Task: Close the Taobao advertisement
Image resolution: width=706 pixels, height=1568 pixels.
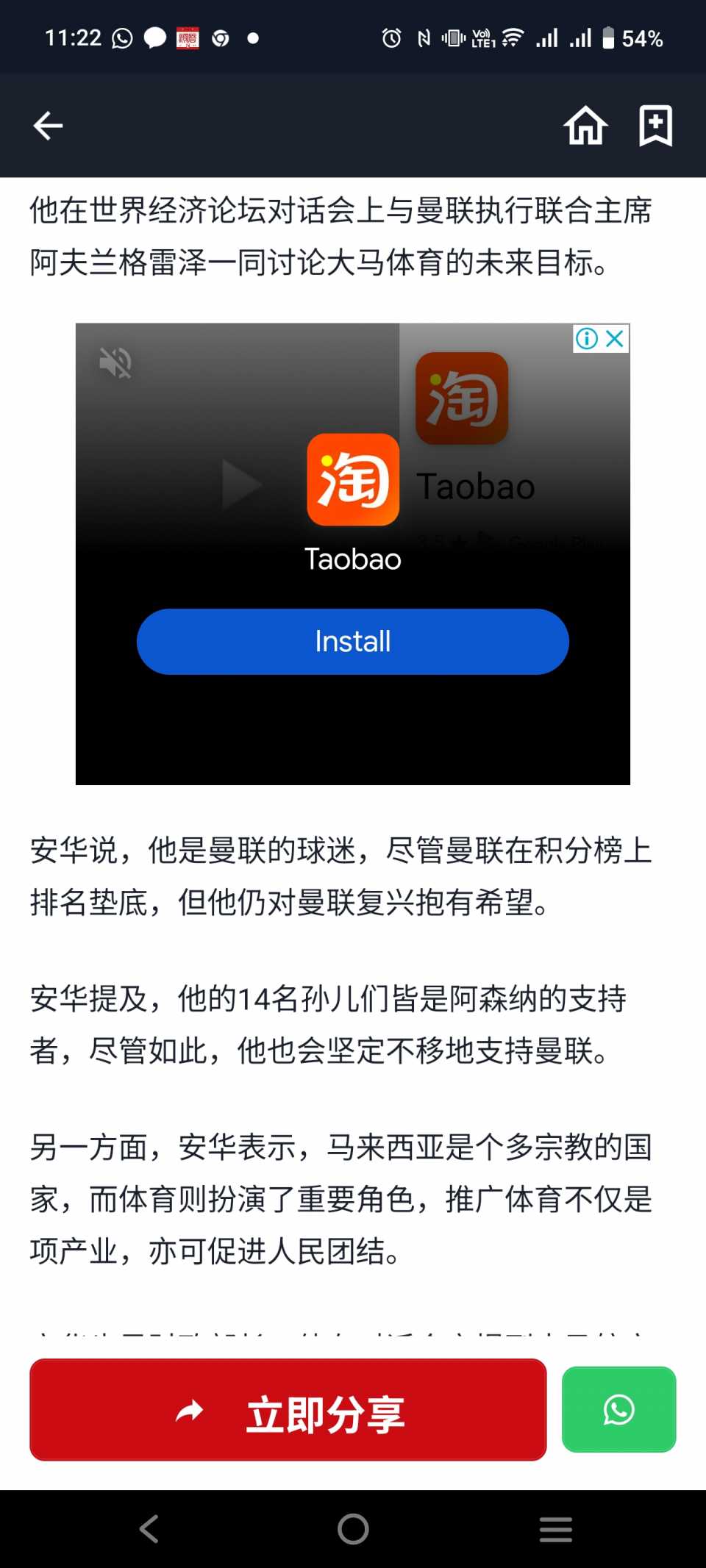Action: (x=615, y=338)
